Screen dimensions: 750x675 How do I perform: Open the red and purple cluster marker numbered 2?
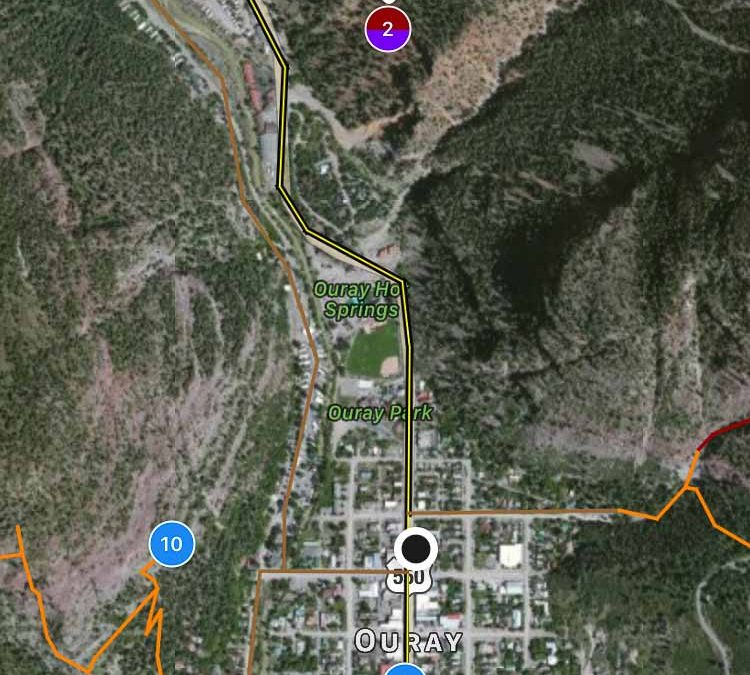[x=387, y=27]
